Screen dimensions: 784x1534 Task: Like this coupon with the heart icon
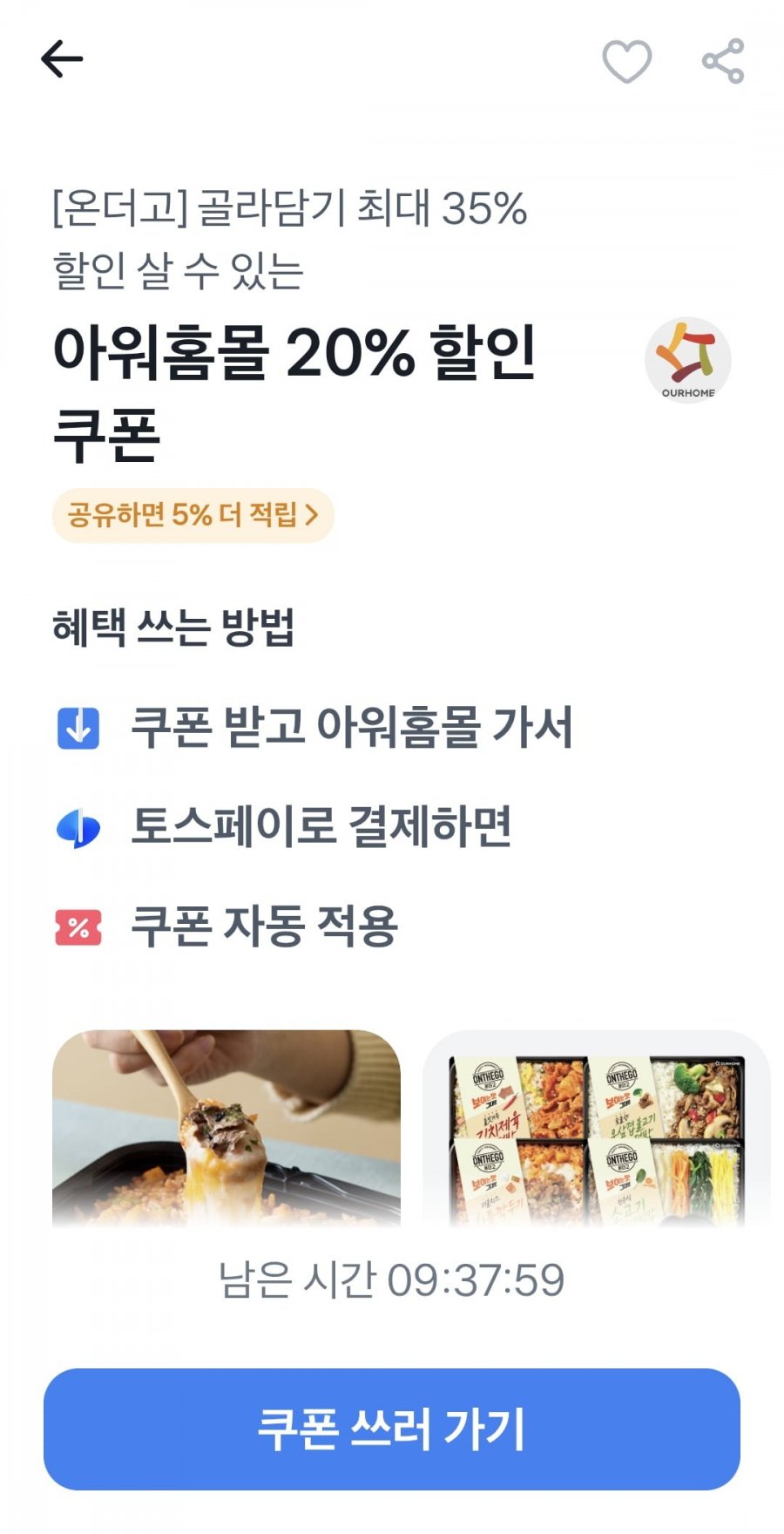626,62
